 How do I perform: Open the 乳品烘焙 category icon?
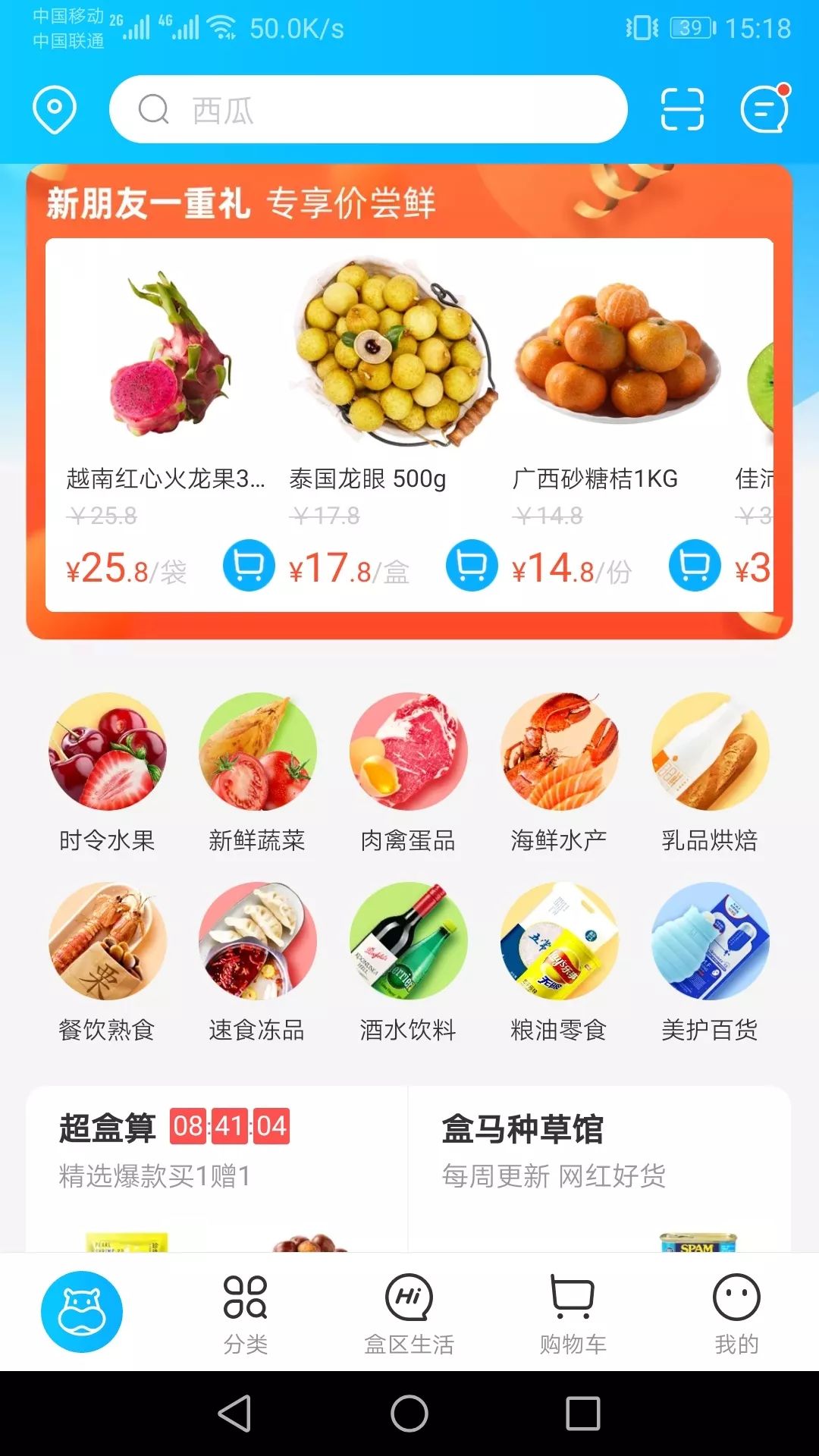tap(712, 751)
